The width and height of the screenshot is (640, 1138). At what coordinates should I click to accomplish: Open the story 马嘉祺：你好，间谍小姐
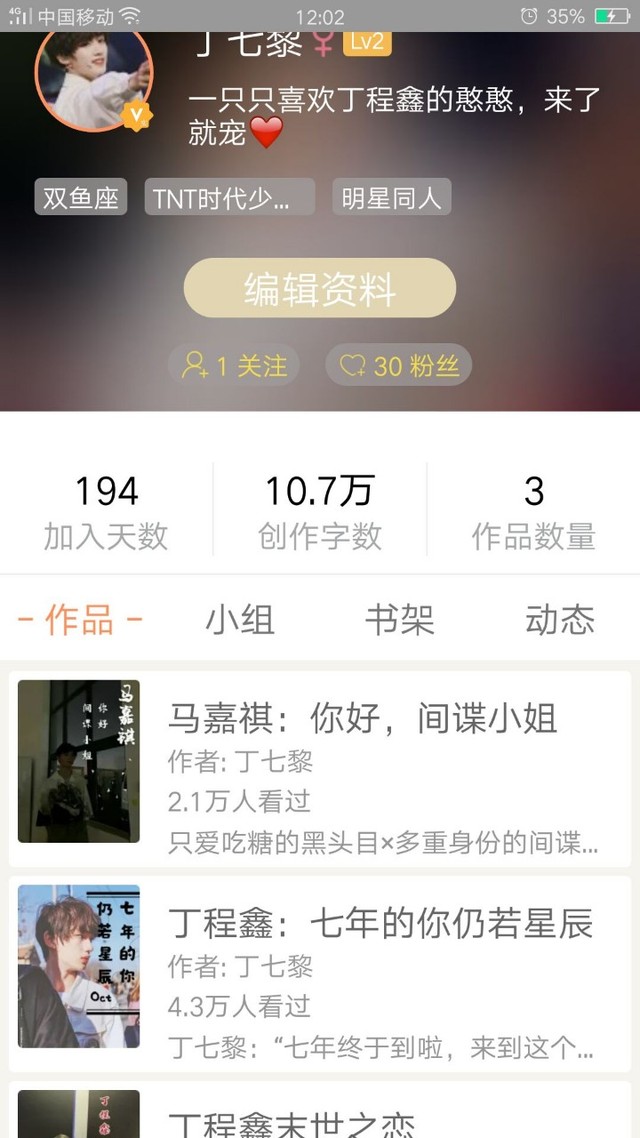[320, 767]
